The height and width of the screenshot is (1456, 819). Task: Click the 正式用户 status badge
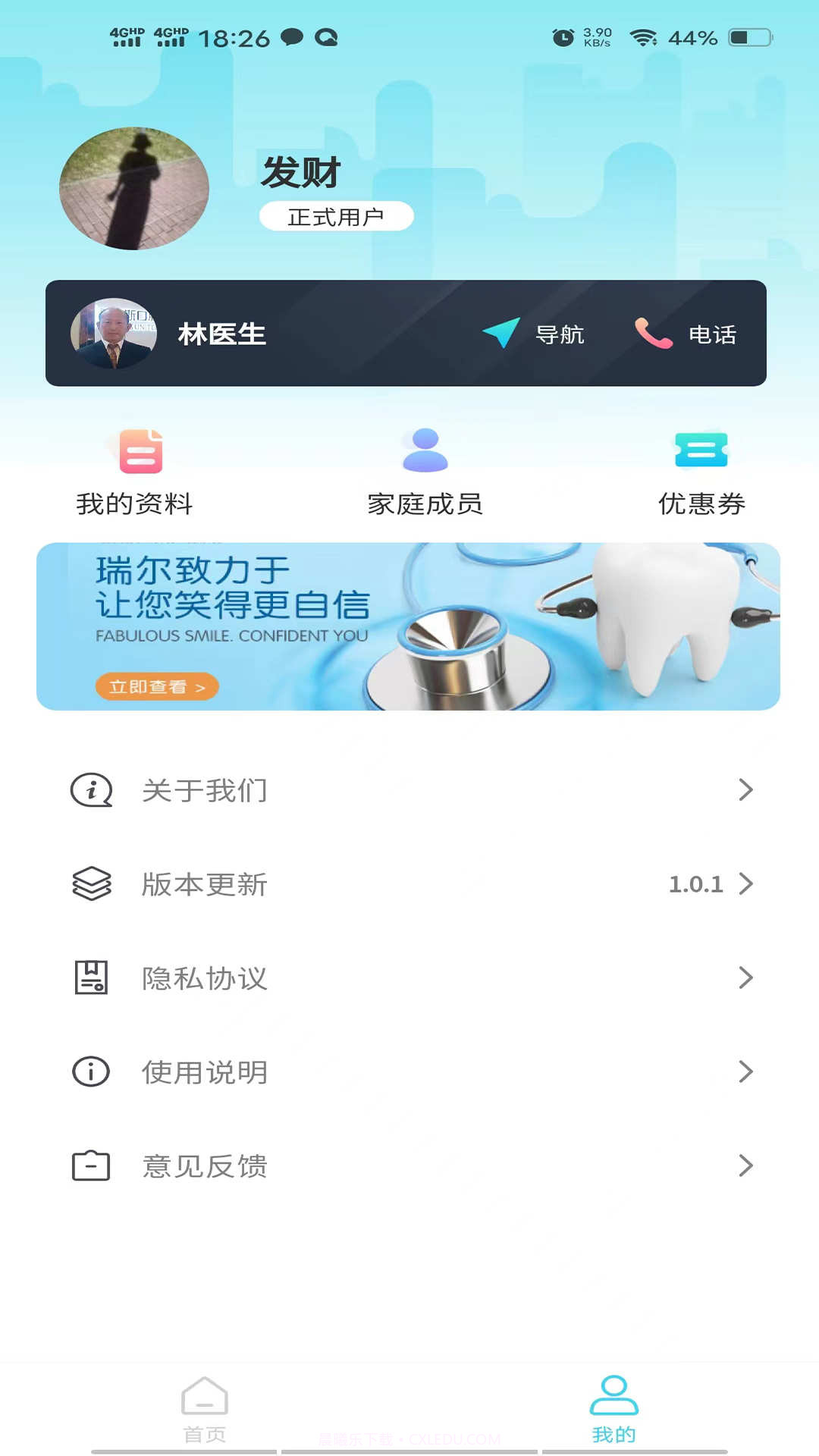(336, 215)
